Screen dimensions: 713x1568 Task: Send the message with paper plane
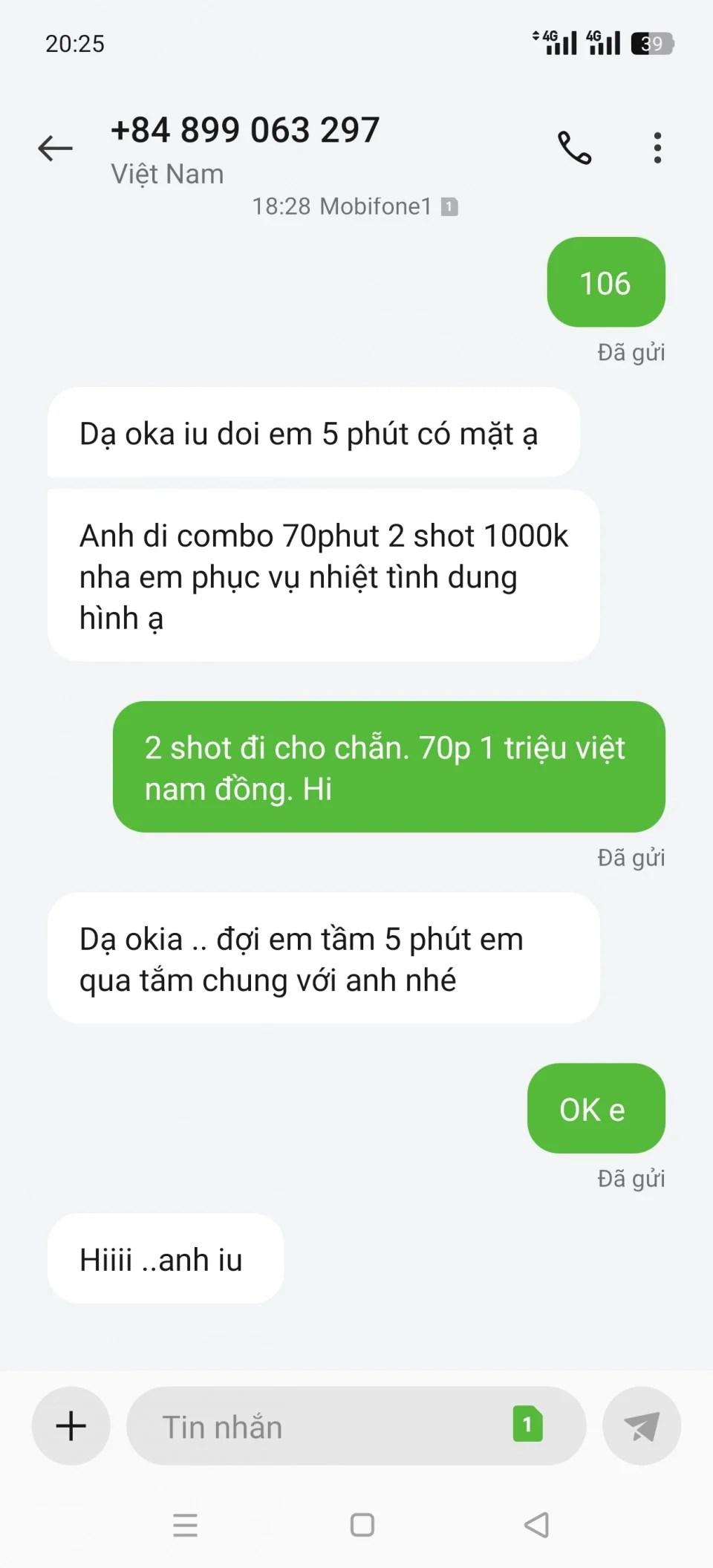642,1425
